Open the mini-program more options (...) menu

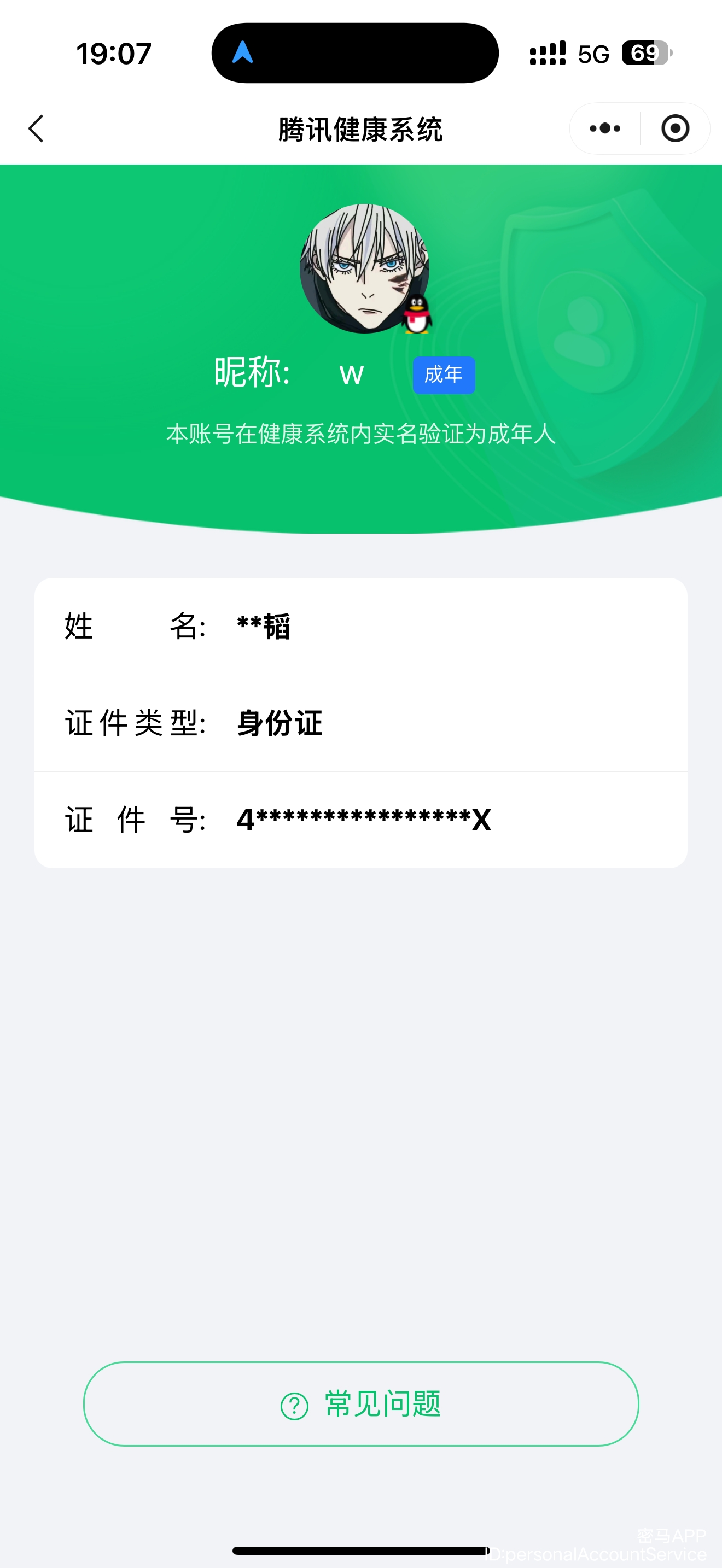click(603, 128)
